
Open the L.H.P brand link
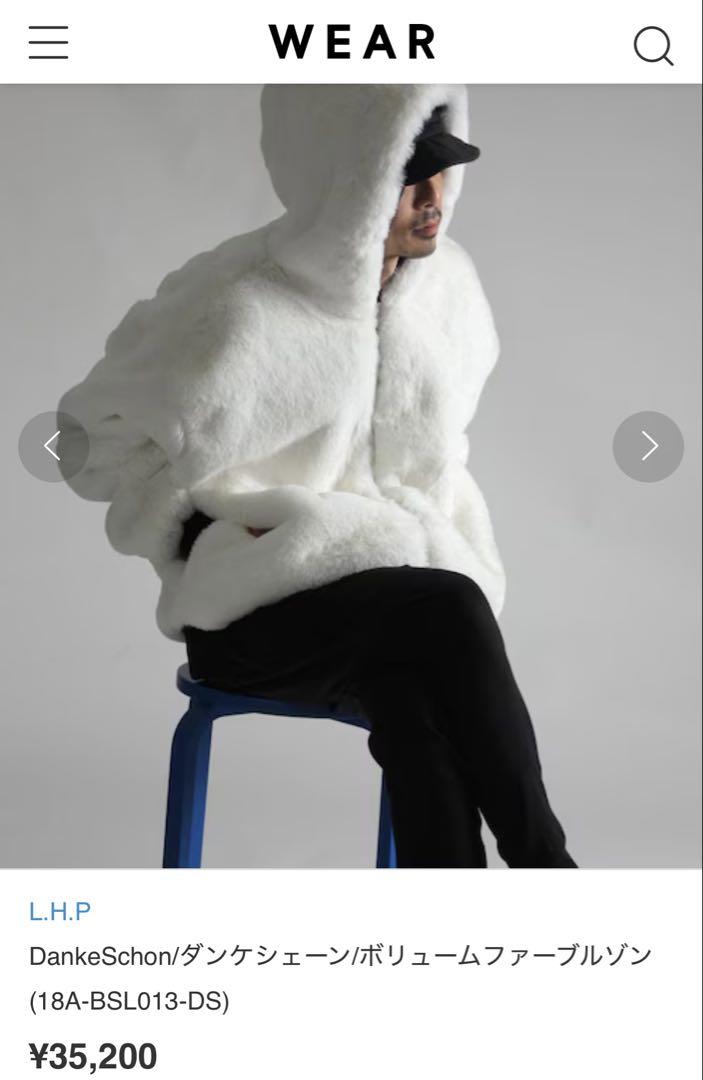60,911
